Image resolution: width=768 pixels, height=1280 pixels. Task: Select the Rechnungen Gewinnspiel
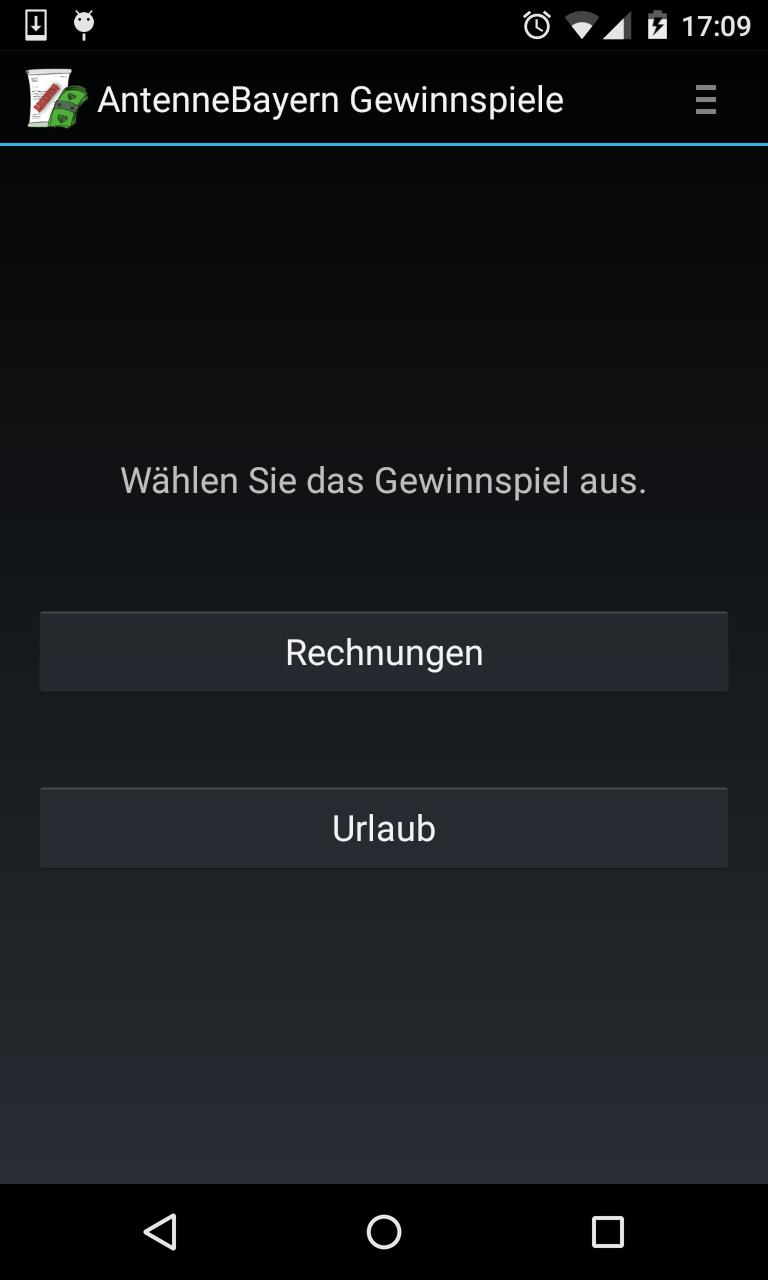tap(384, 652)
